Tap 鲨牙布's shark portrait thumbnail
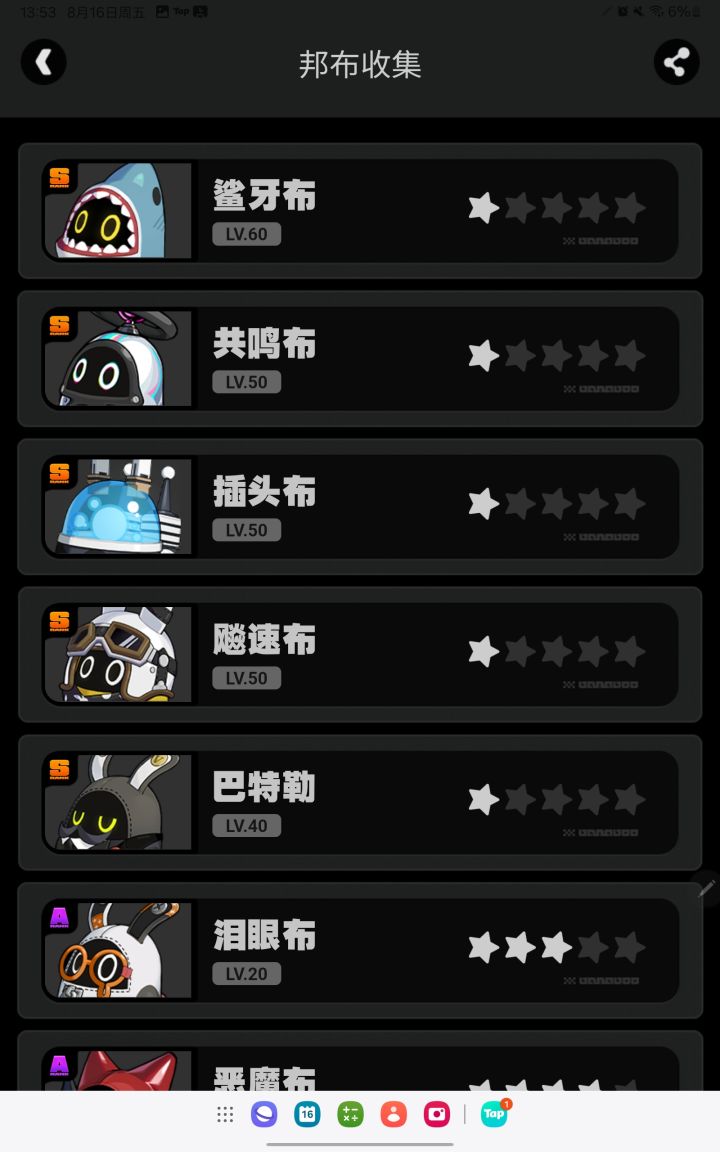This screenshot has width=720, height=1152. [117, 210]
